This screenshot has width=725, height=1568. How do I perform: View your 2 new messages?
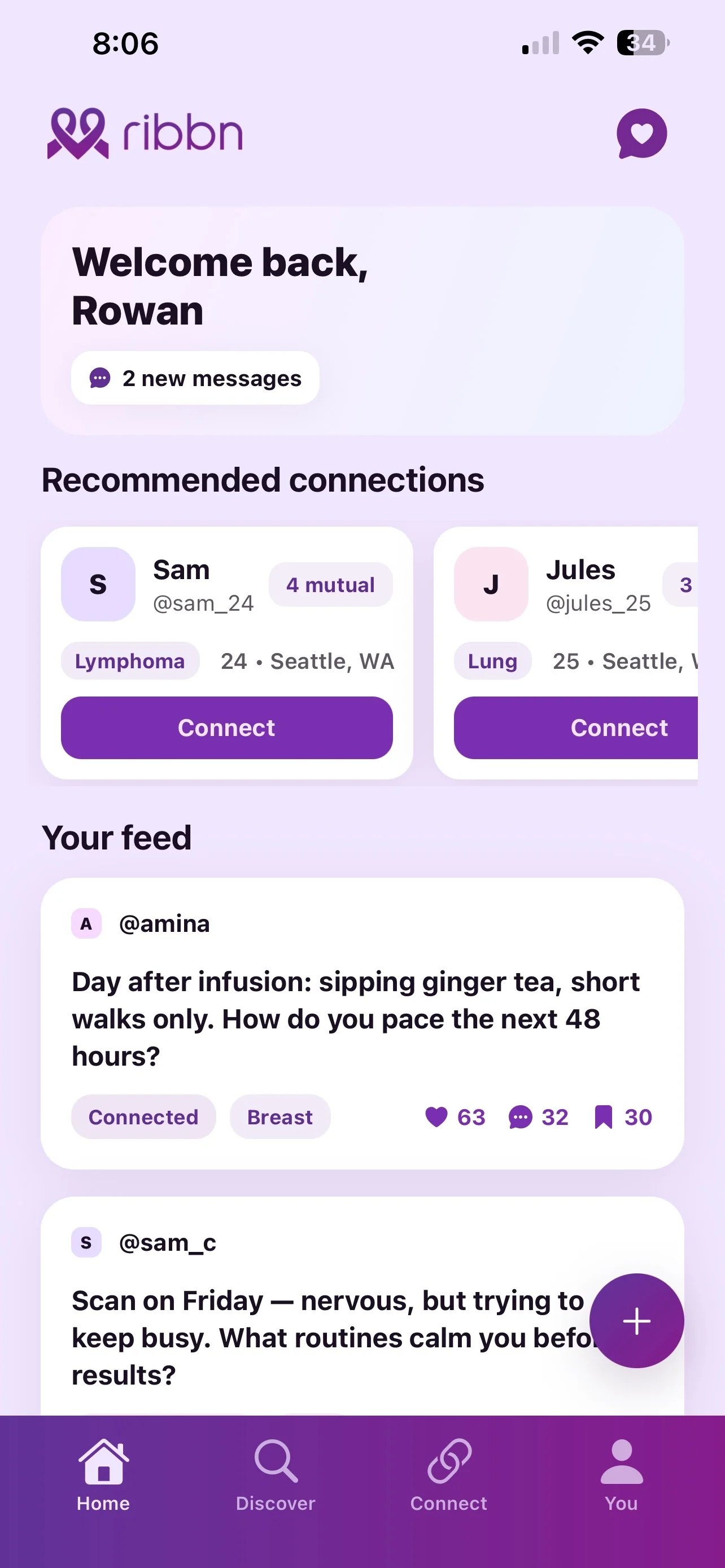pyautogui.click(x=195, y=378)
